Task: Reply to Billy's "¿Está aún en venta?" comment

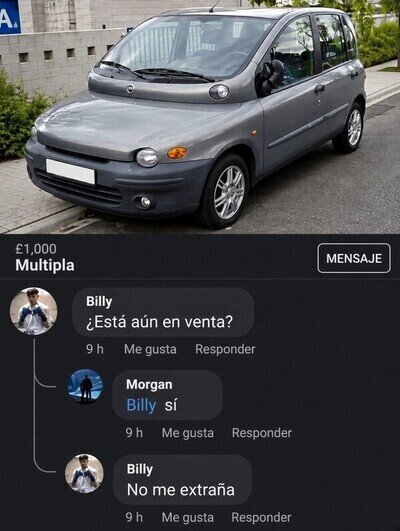Action: point(225,349)
